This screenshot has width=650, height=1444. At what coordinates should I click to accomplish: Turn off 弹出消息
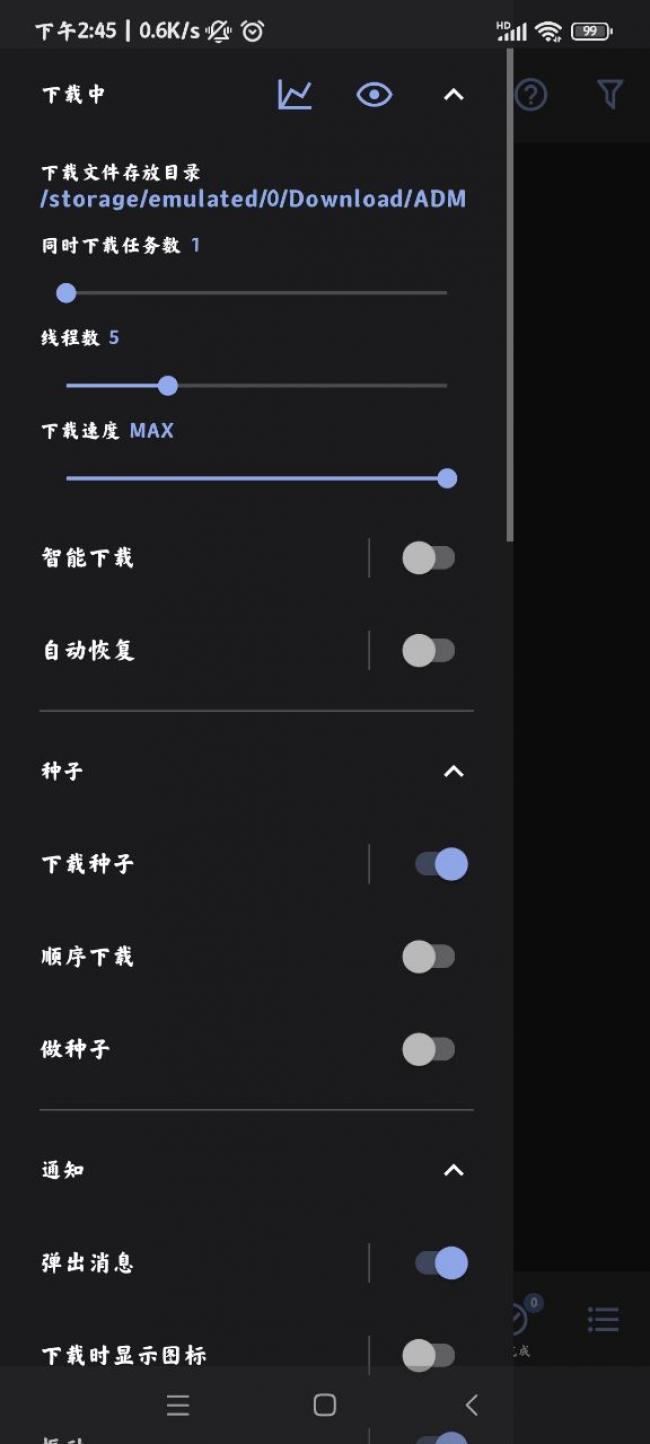[441, 1263]
